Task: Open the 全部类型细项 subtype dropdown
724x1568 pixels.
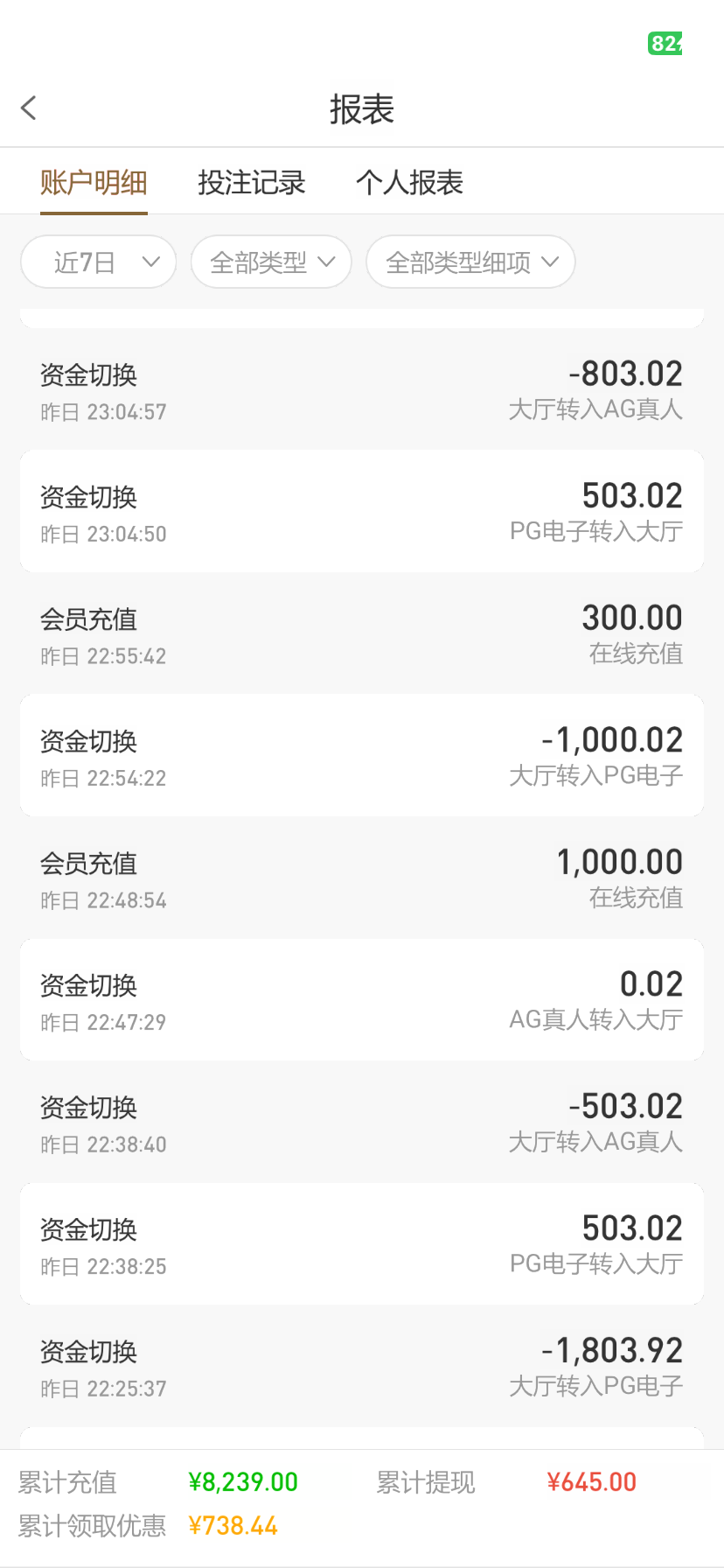Action: 470,262
